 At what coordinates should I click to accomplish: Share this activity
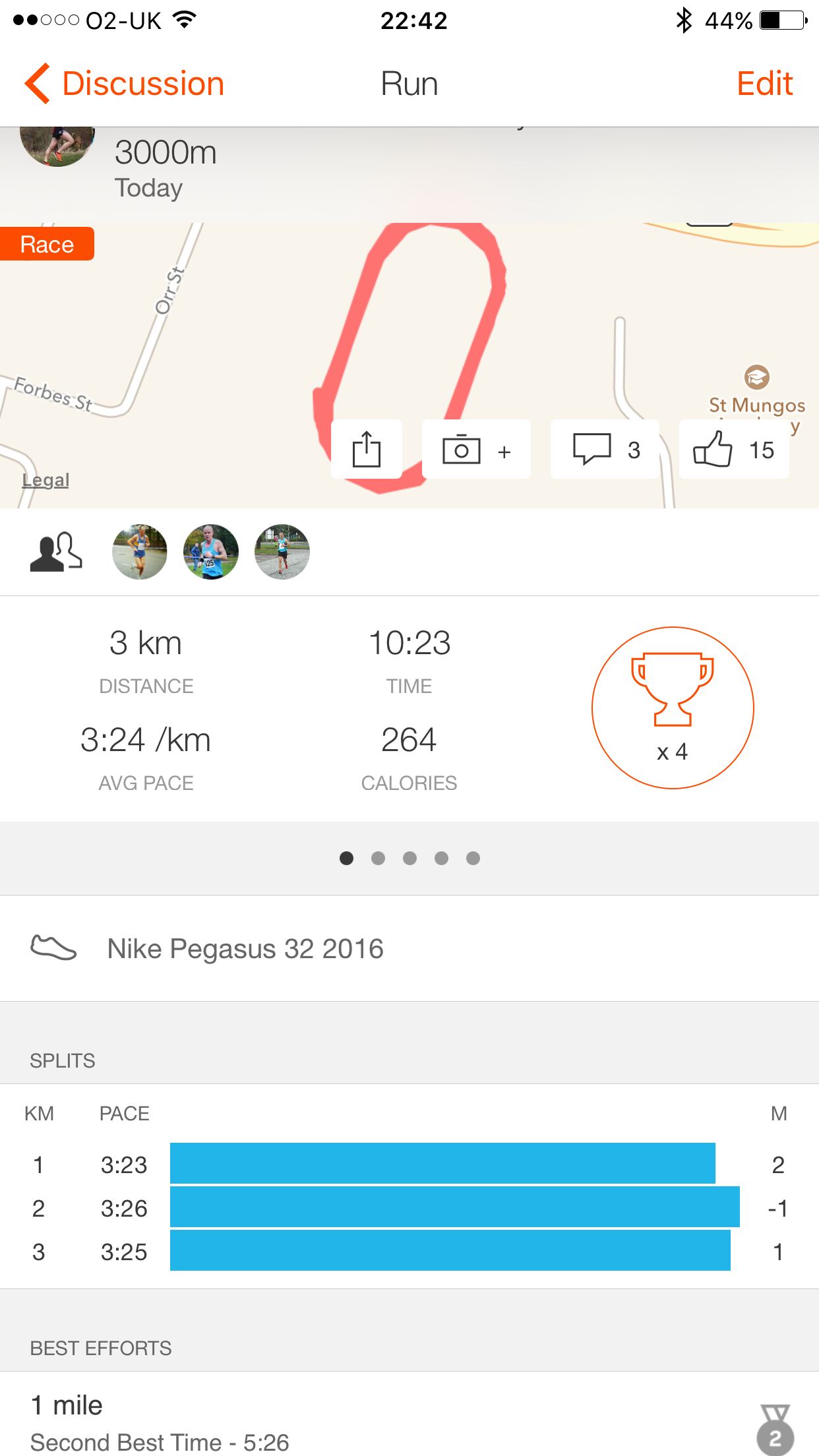point(367,450)
